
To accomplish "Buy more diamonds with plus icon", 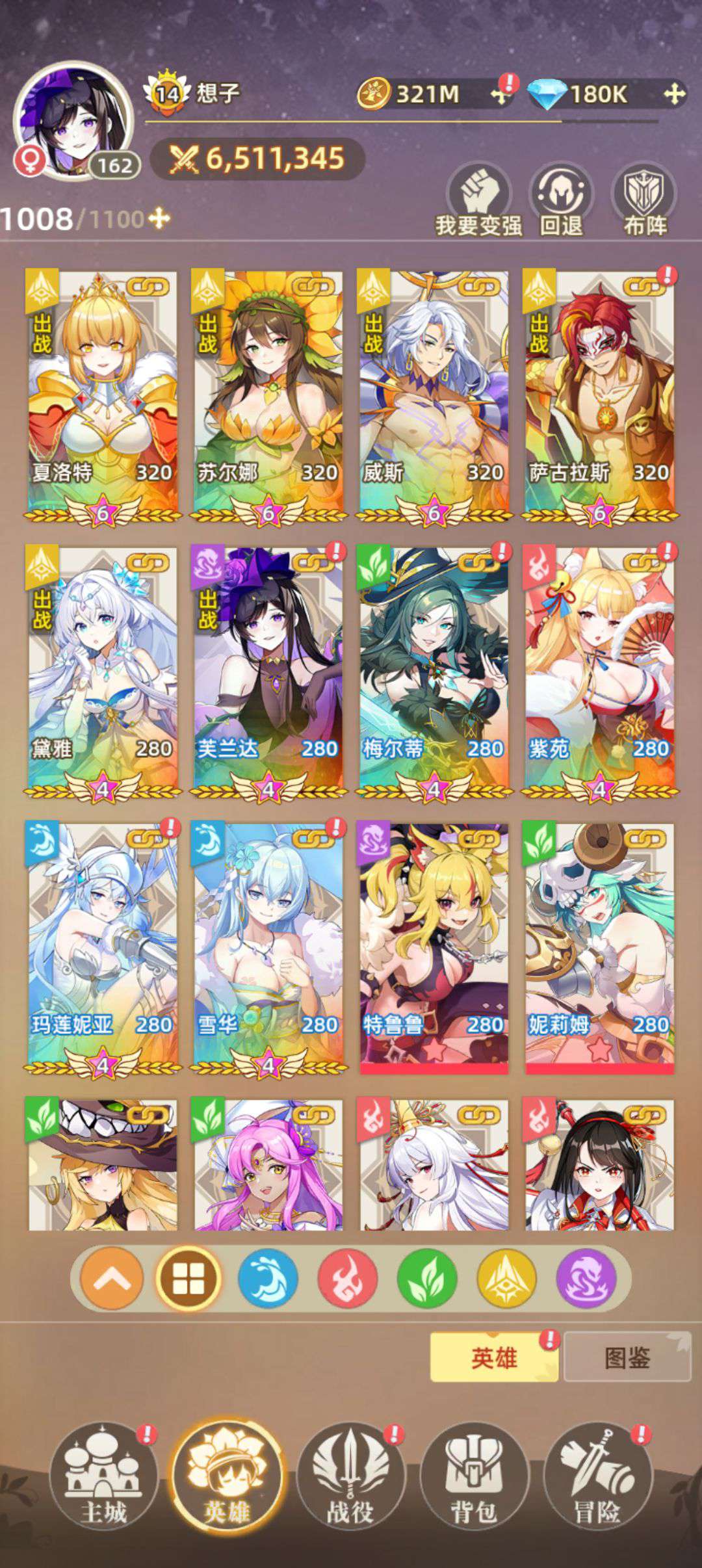I will click(675, 95).
